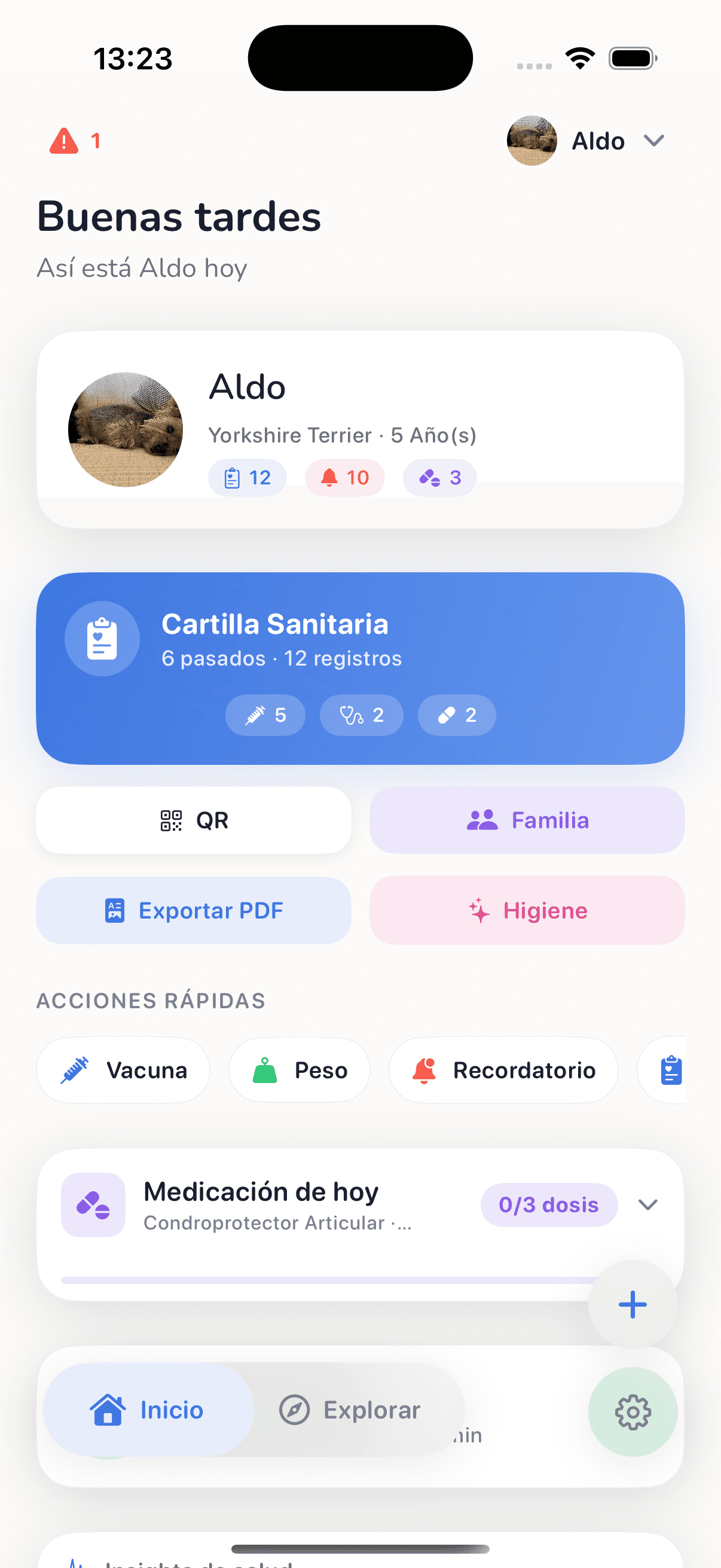Select the purple pills badge showing 3

point(439,477)
